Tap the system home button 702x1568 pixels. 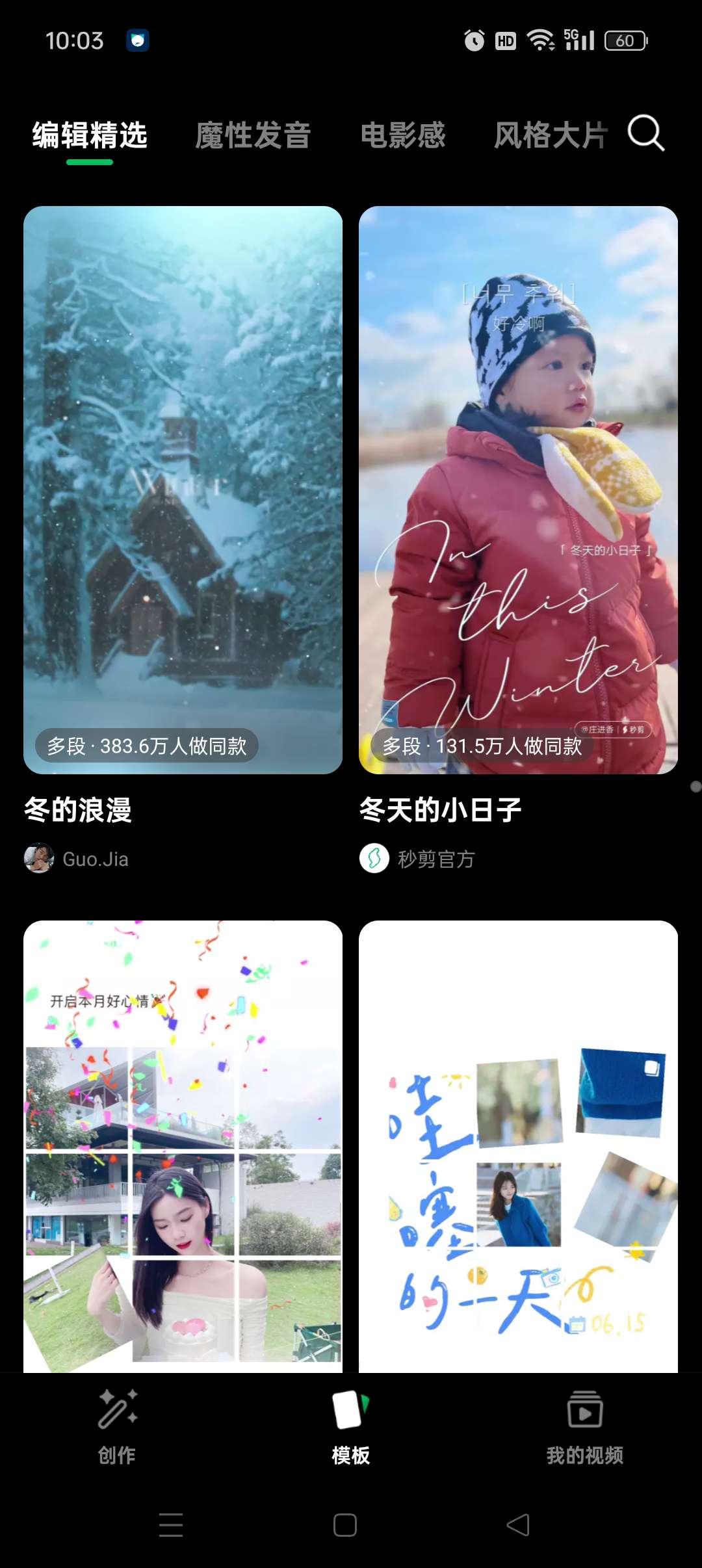345,1524
